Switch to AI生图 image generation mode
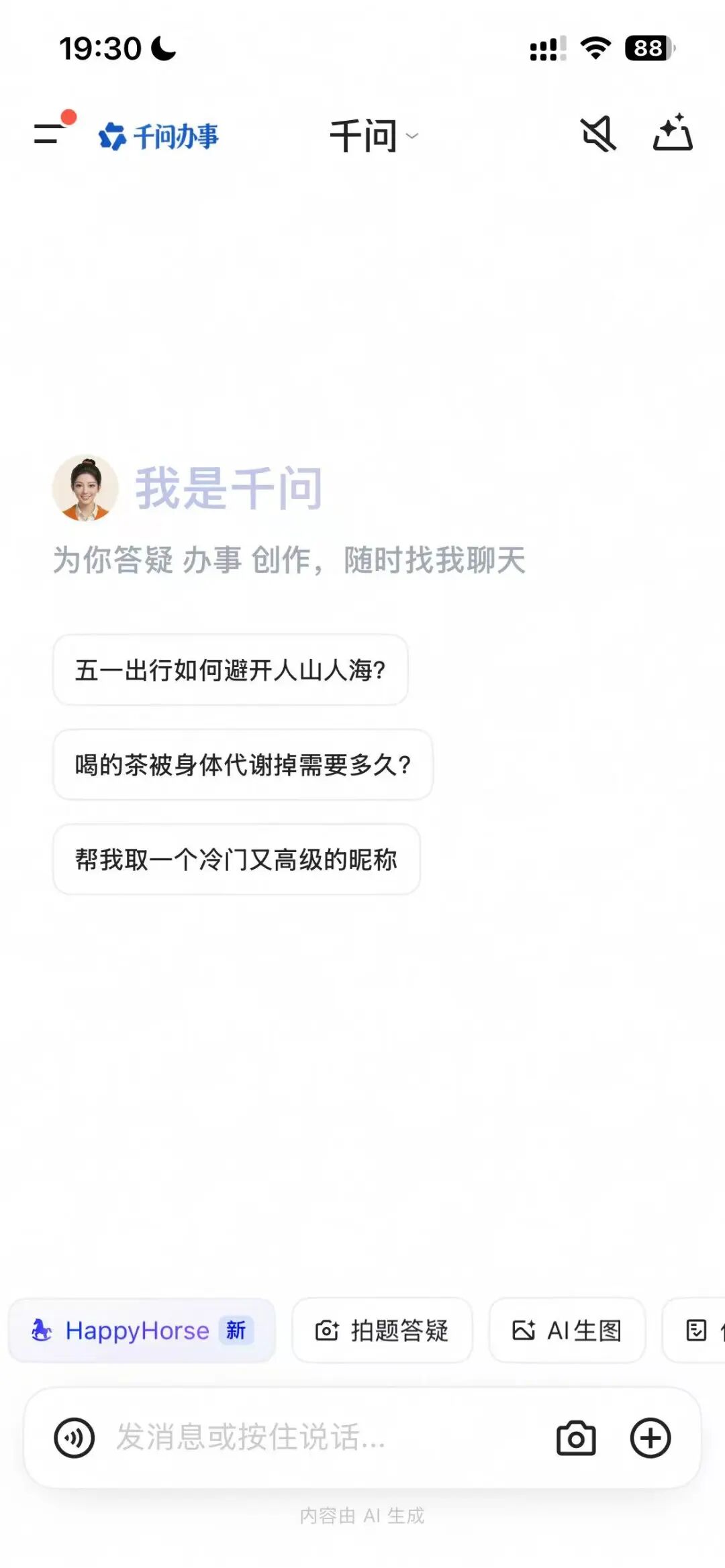Screen dimensions: 725x1568 tap(567, 1330)
